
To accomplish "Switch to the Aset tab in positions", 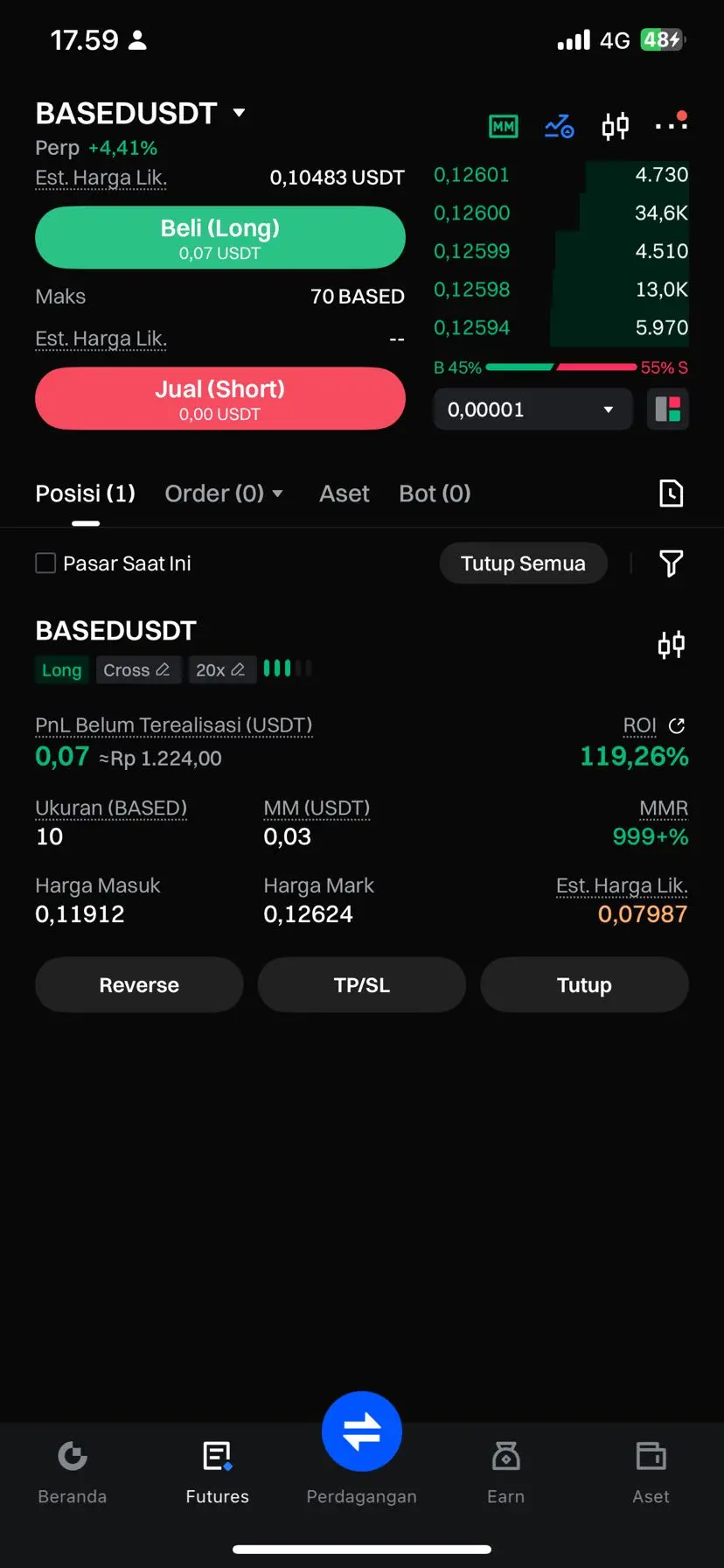I will point(345,493).
